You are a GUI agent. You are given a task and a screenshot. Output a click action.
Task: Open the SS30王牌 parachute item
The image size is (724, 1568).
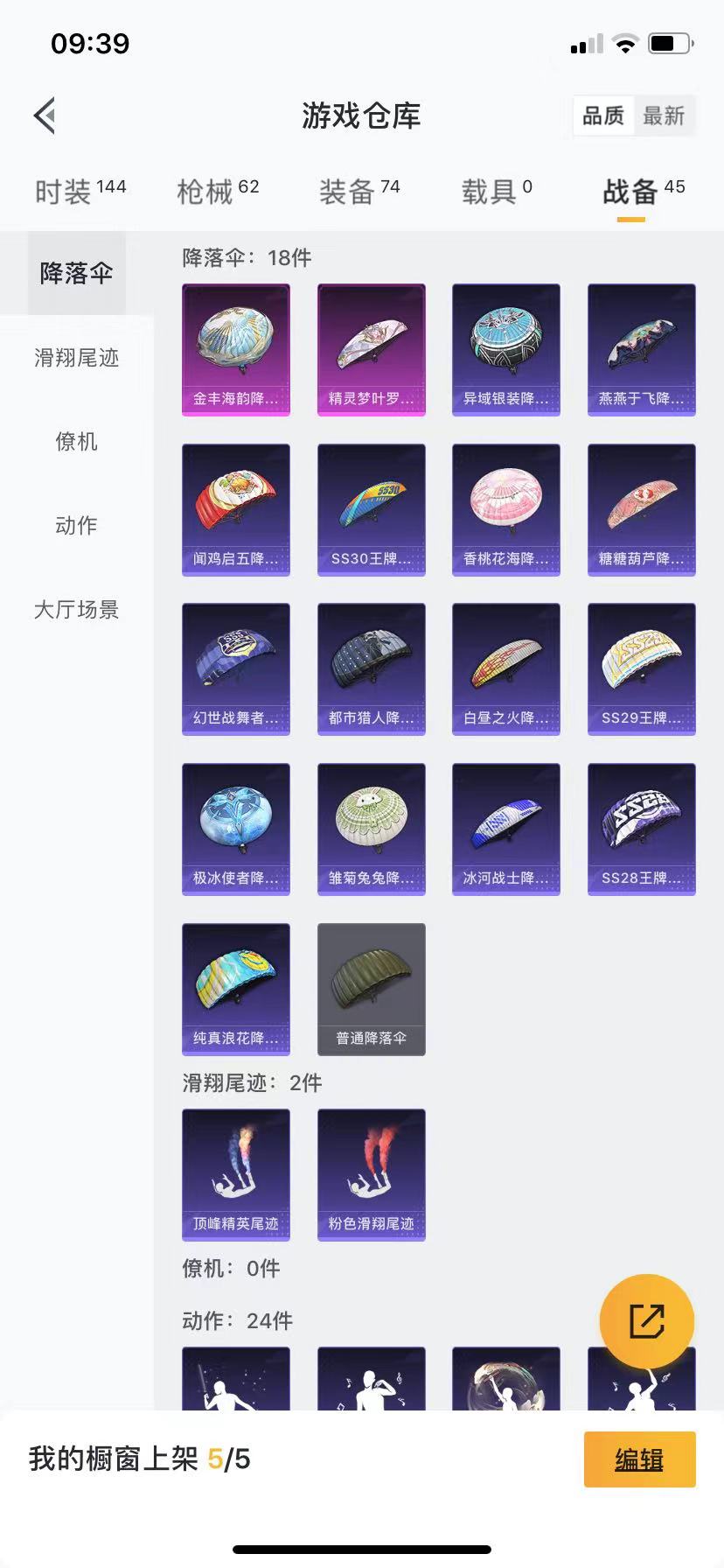[x=371, y=509]
